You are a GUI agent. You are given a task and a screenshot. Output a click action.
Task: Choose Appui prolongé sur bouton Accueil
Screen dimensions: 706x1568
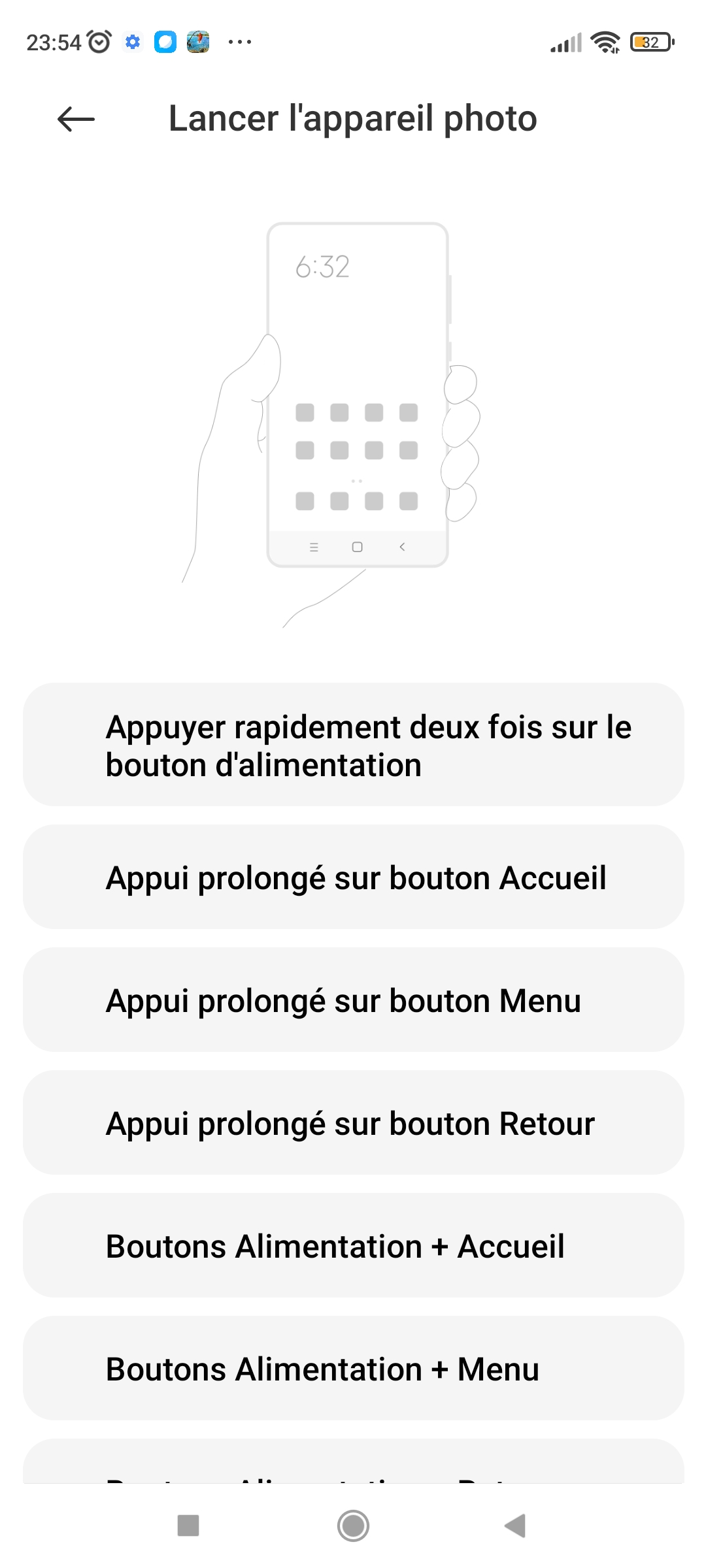353,877
